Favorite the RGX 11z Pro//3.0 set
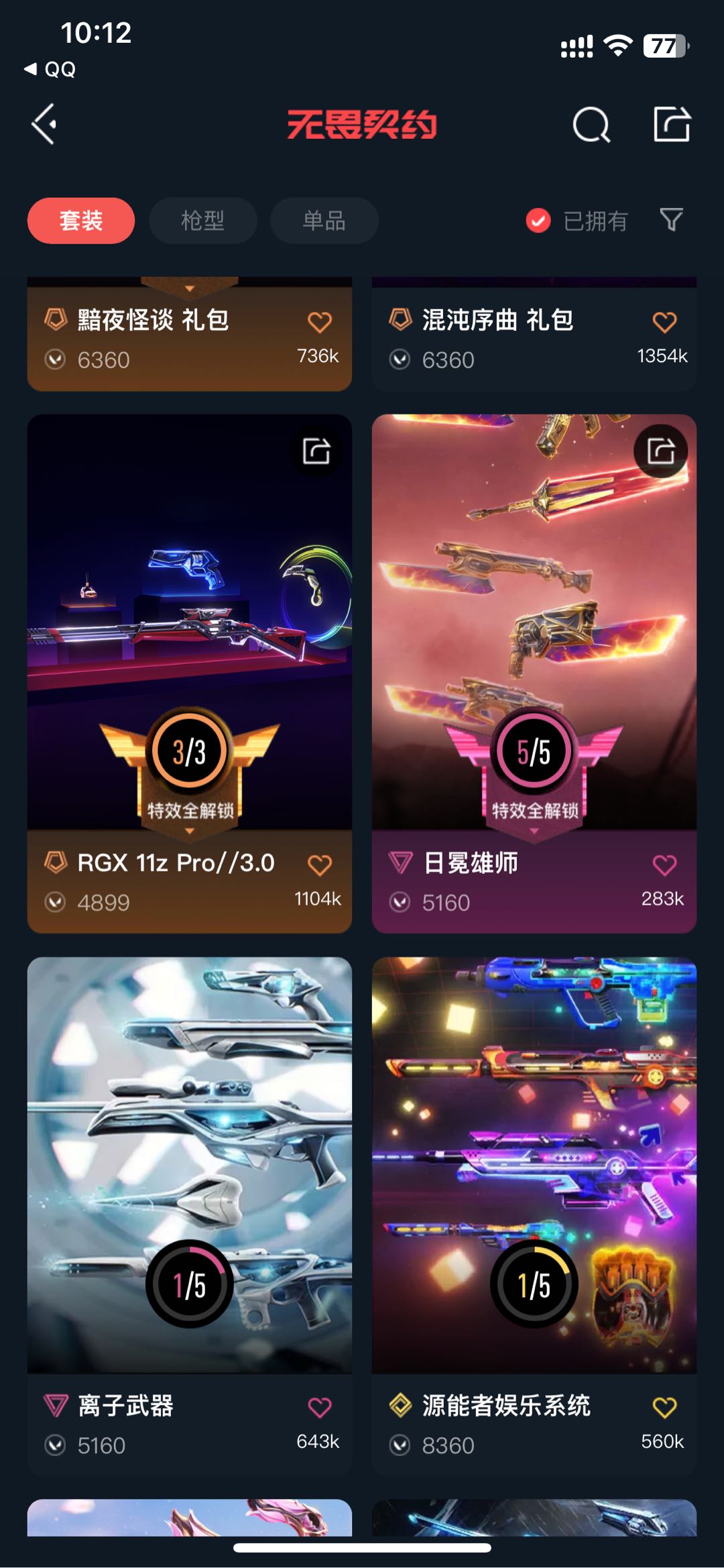This screenshot has width=724, height=1568. 320,865
